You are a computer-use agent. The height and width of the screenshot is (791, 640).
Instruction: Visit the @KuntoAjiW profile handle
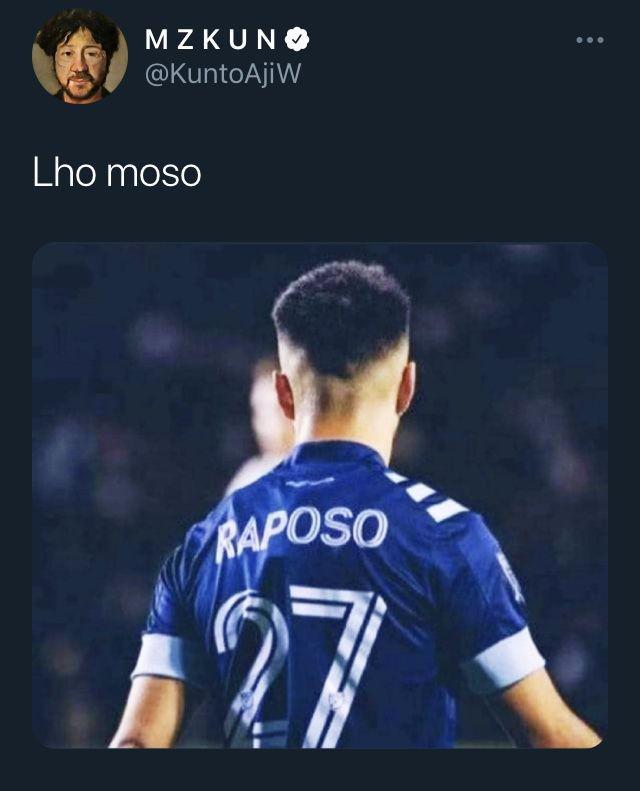tap(222, 76)
